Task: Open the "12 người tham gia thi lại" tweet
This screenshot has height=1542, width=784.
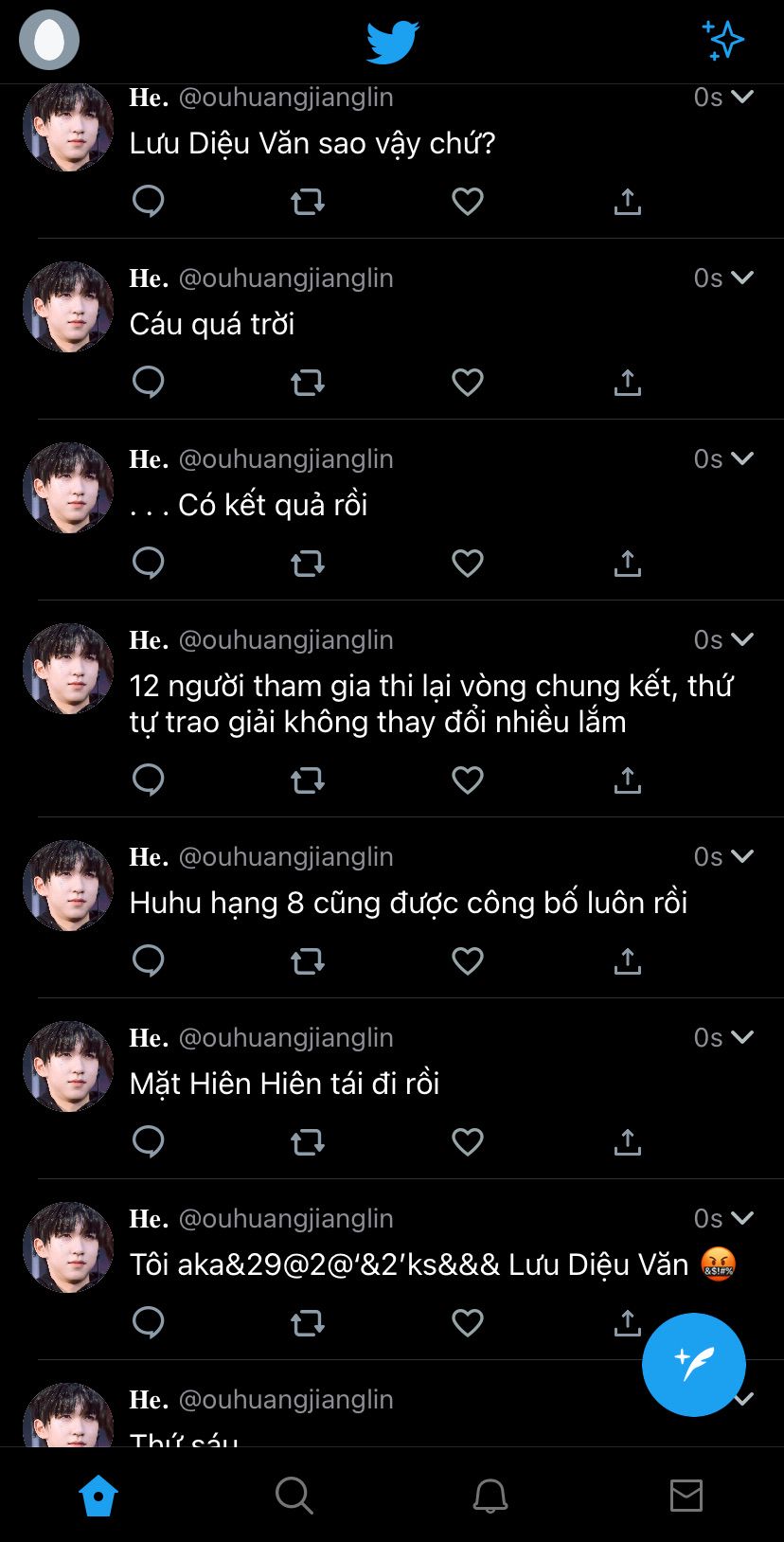Action: click(x=431, y=704)
